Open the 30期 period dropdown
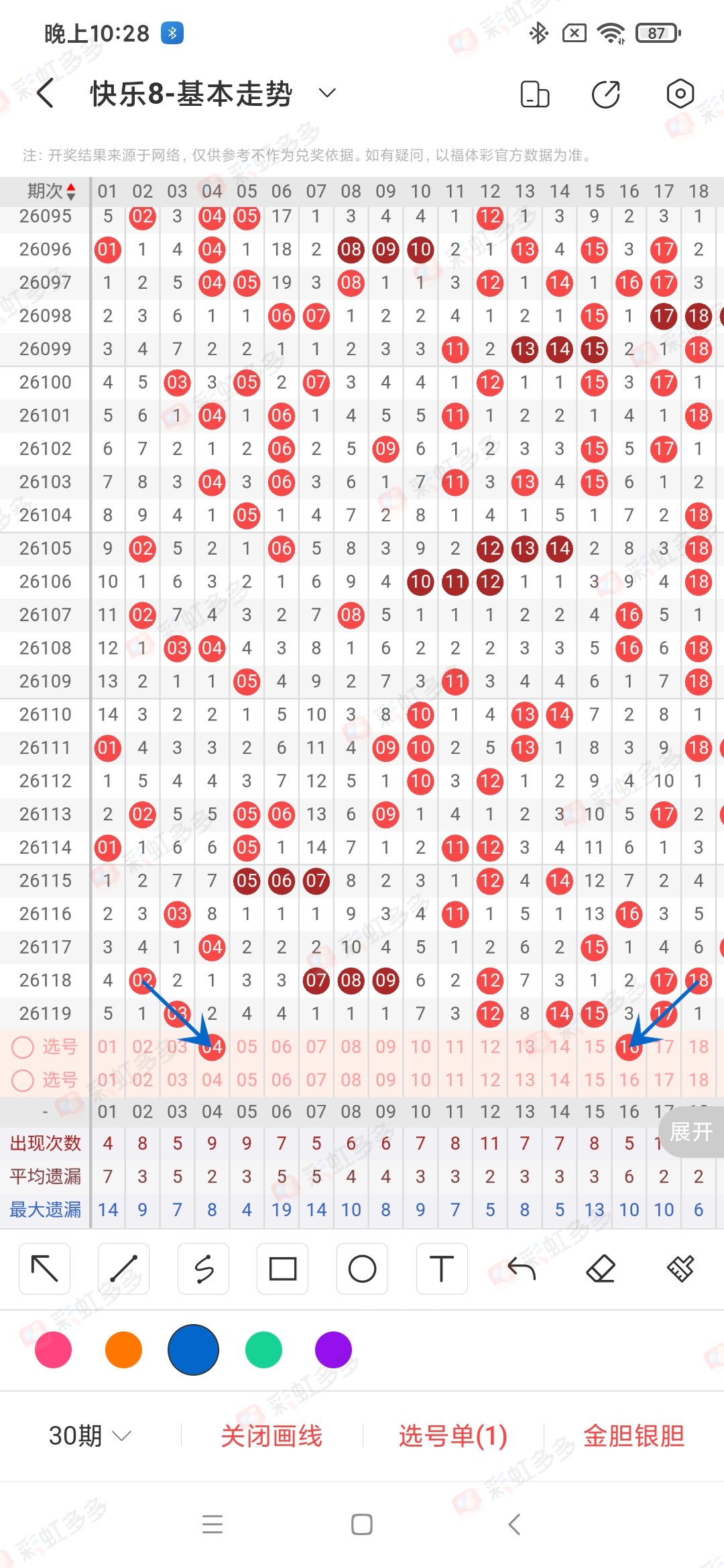The image size is (724, 1568). (x=90, y=1435)
